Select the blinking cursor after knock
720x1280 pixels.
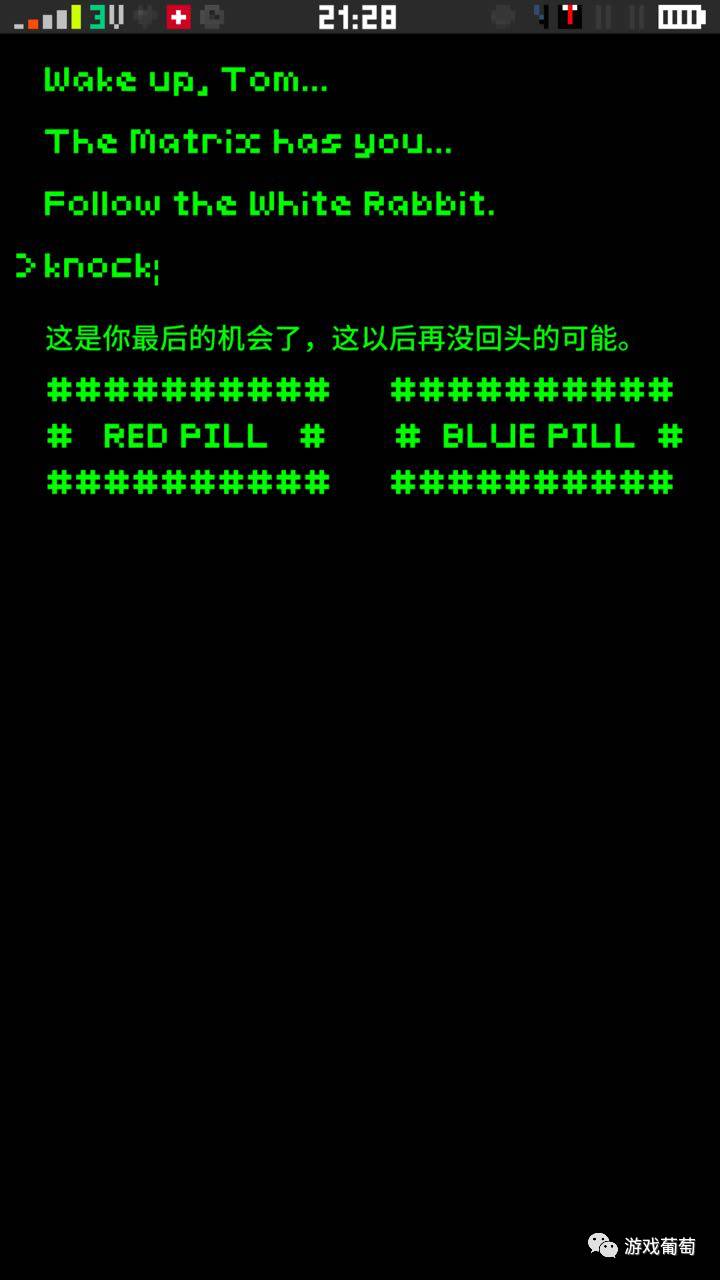point(156,265)
